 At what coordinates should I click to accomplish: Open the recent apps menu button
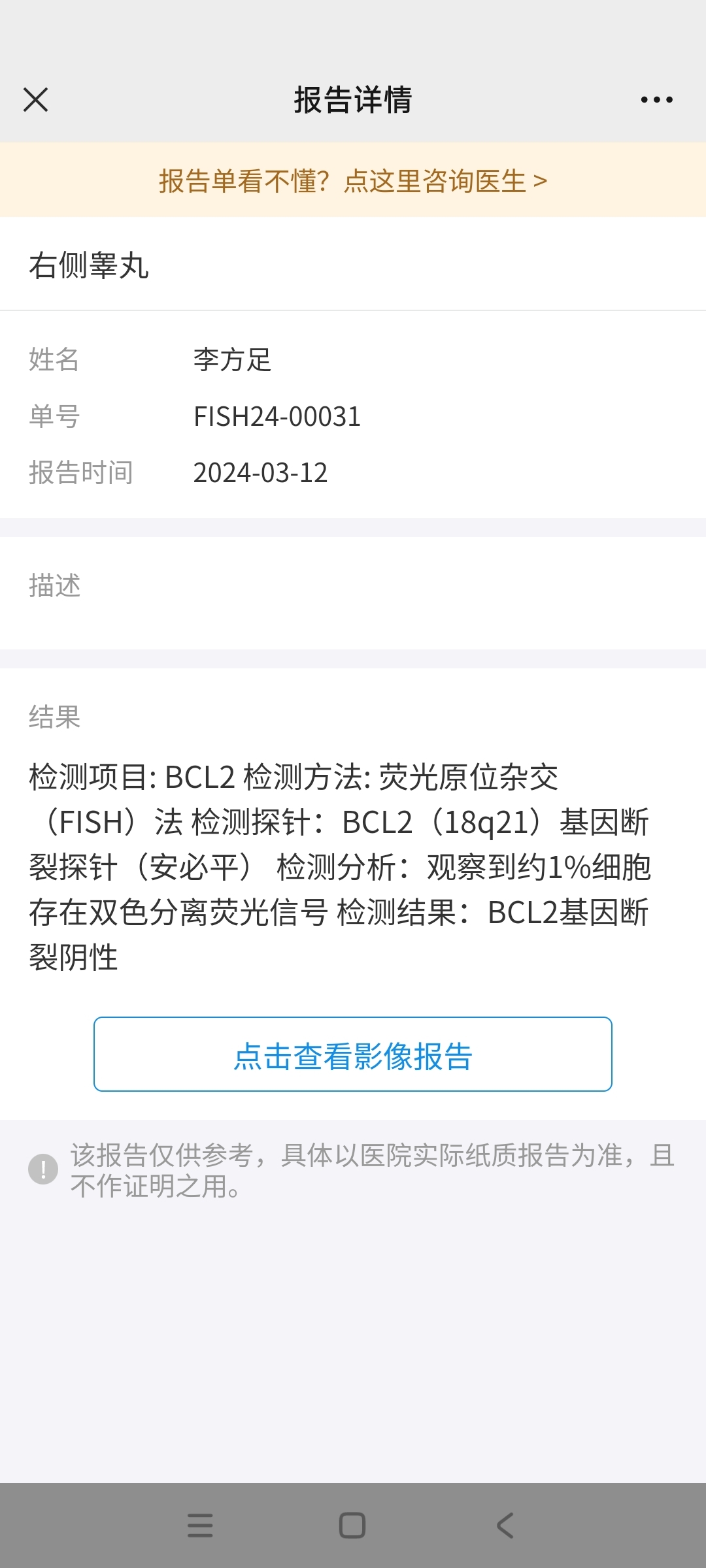pyautogui.click(x=200, y=1526)
